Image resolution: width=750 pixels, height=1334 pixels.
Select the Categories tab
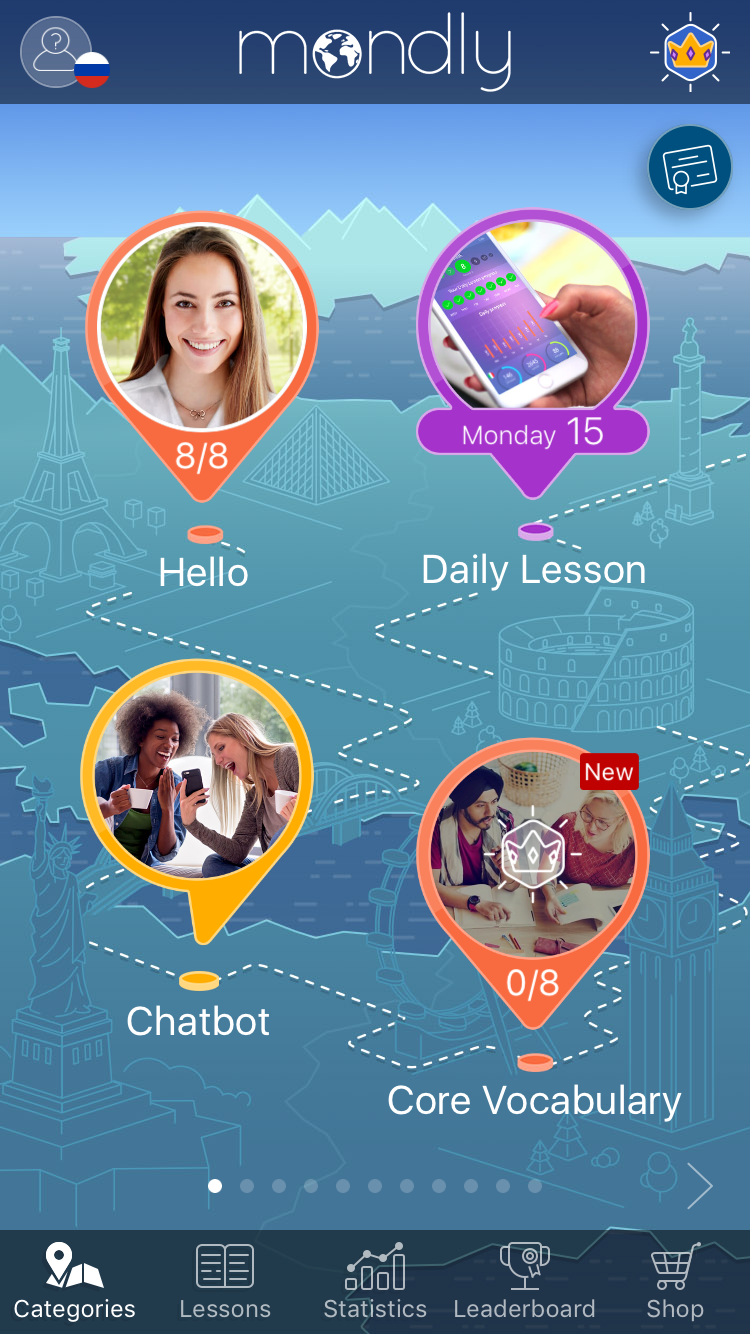[75, 1281]
